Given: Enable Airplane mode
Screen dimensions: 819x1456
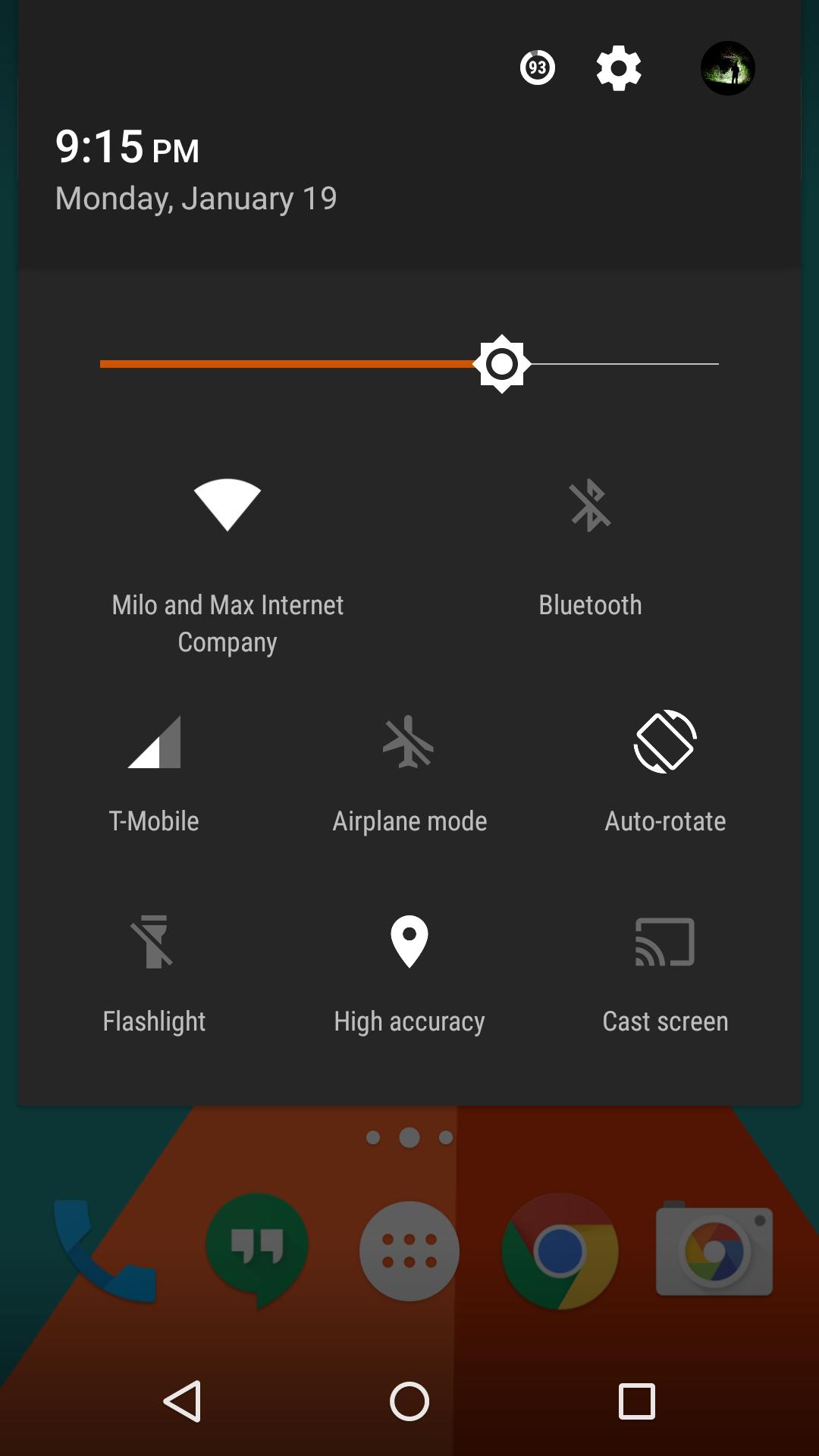Looking at the screenshot, I should click(x=409, y=743).
